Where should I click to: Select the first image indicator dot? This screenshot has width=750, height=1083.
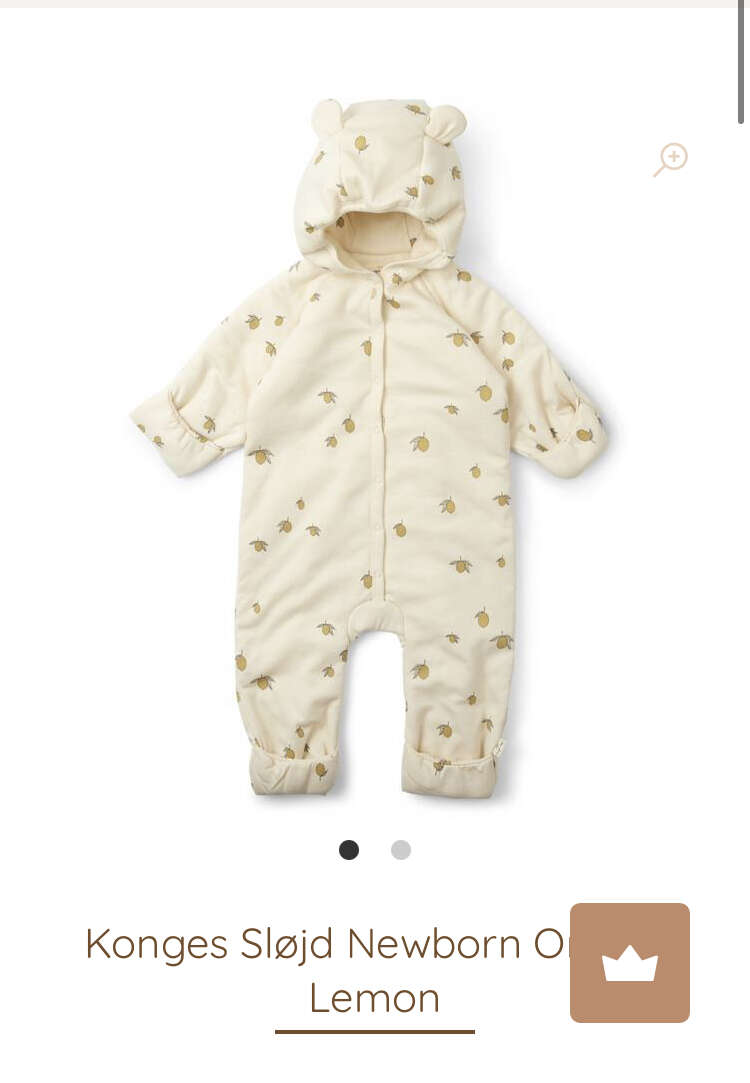[349, 850]
